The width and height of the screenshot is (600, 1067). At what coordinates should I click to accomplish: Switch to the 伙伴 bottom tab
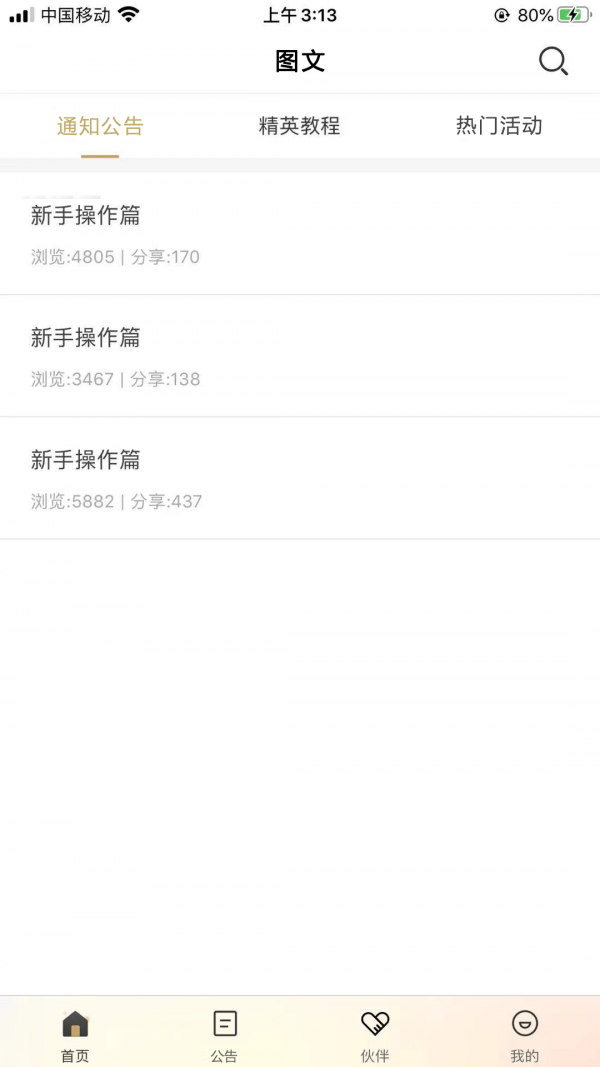(x=375, y=1034)
